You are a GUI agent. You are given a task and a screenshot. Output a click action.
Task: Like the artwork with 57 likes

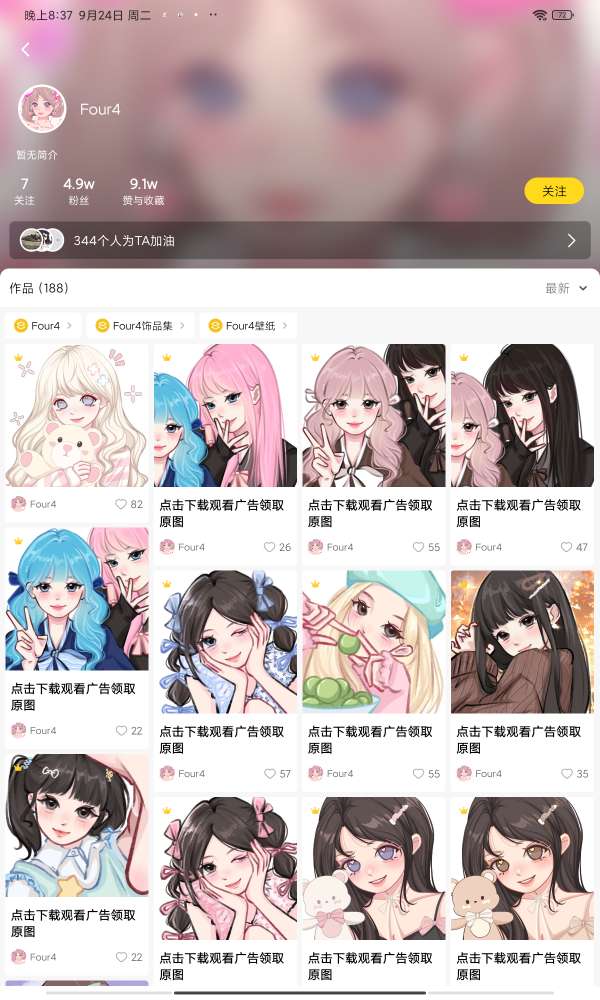pos(269,774)
